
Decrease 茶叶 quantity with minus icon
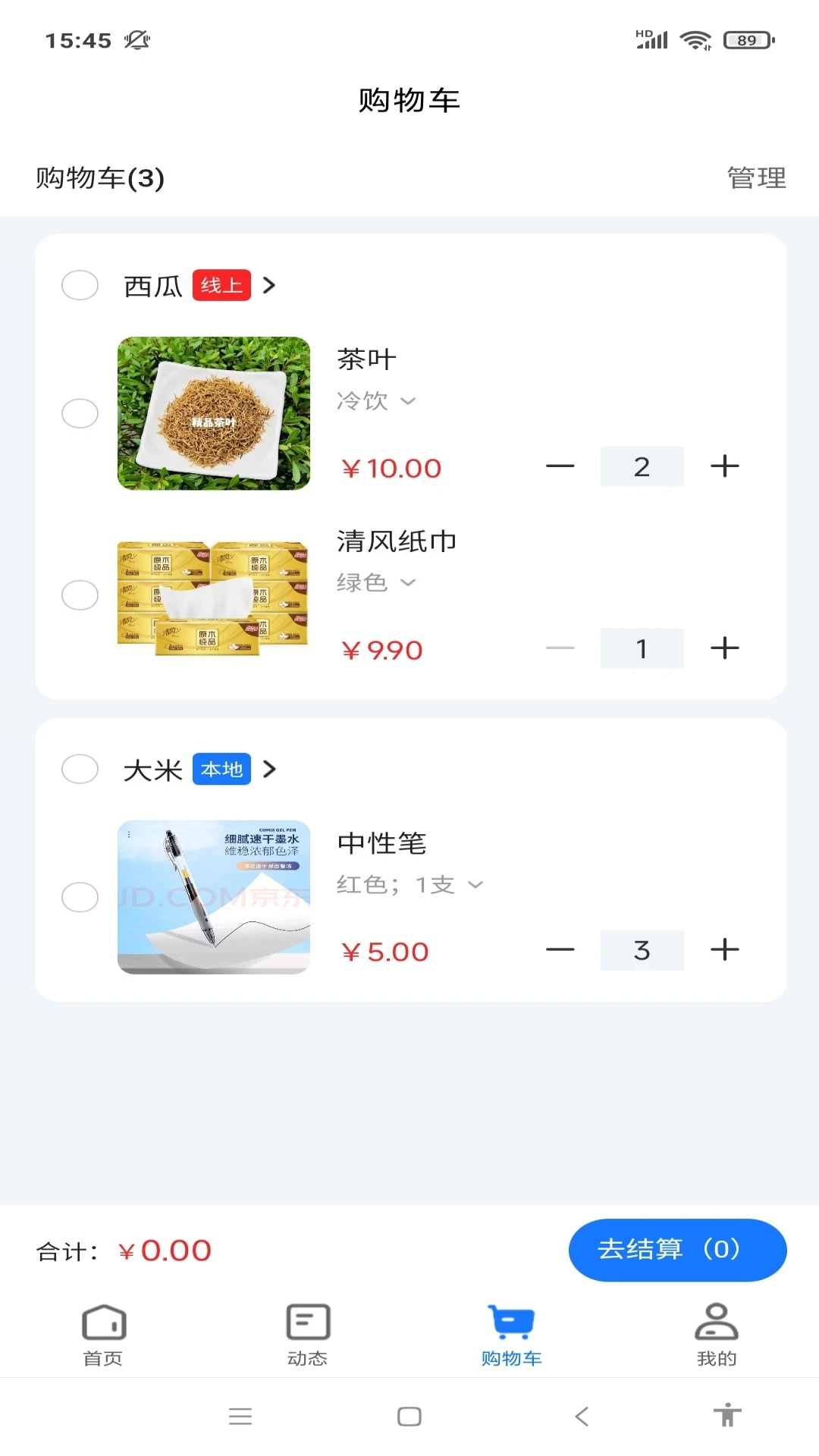pyautogui.click(x=560, y=466)
